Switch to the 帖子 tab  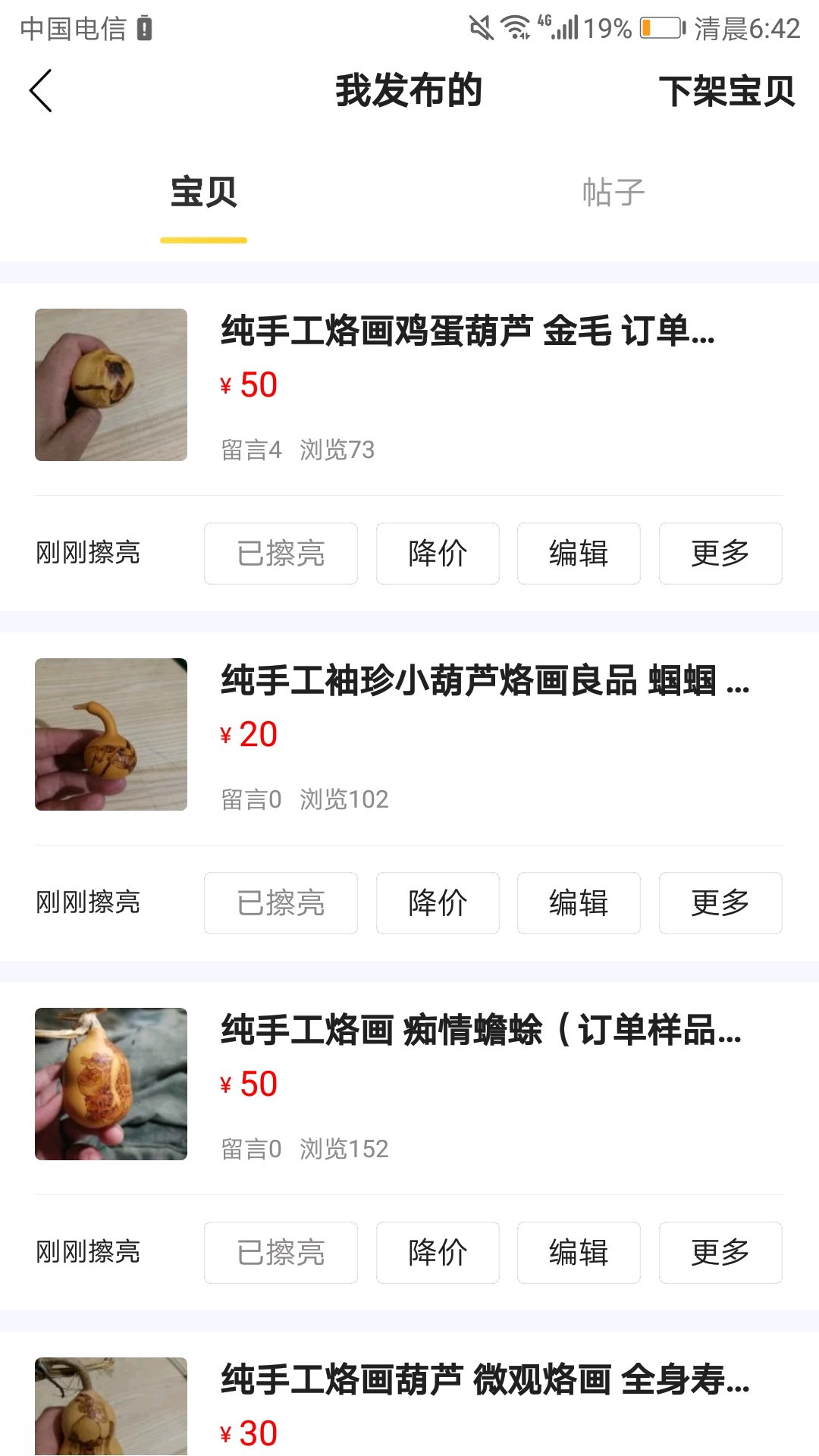613,193
